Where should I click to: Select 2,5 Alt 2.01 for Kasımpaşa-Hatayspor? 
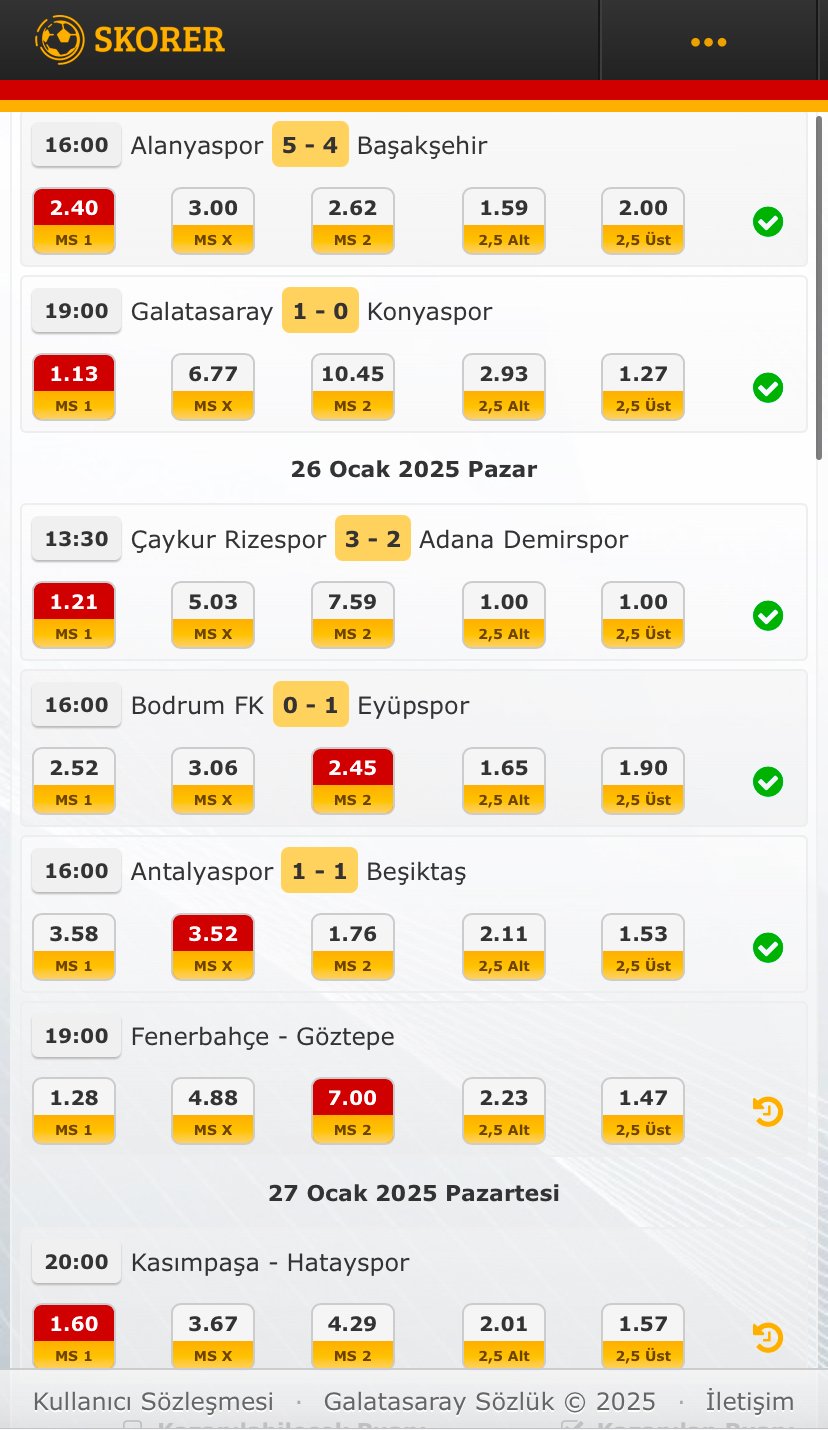pyautogui.click(x=504, y=1337)
